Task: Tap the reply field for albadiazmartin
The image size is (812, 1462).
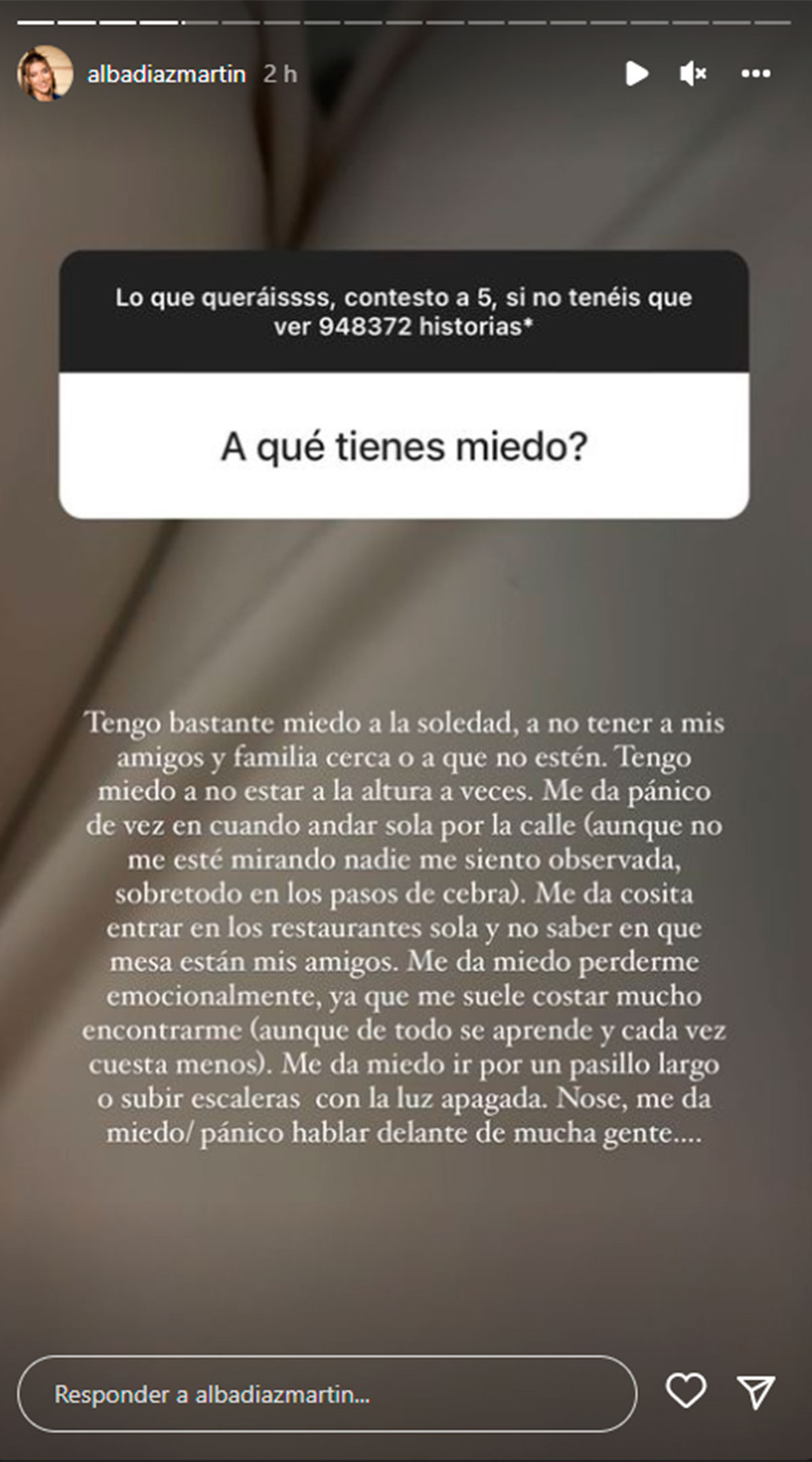Action: [327, 1394]
